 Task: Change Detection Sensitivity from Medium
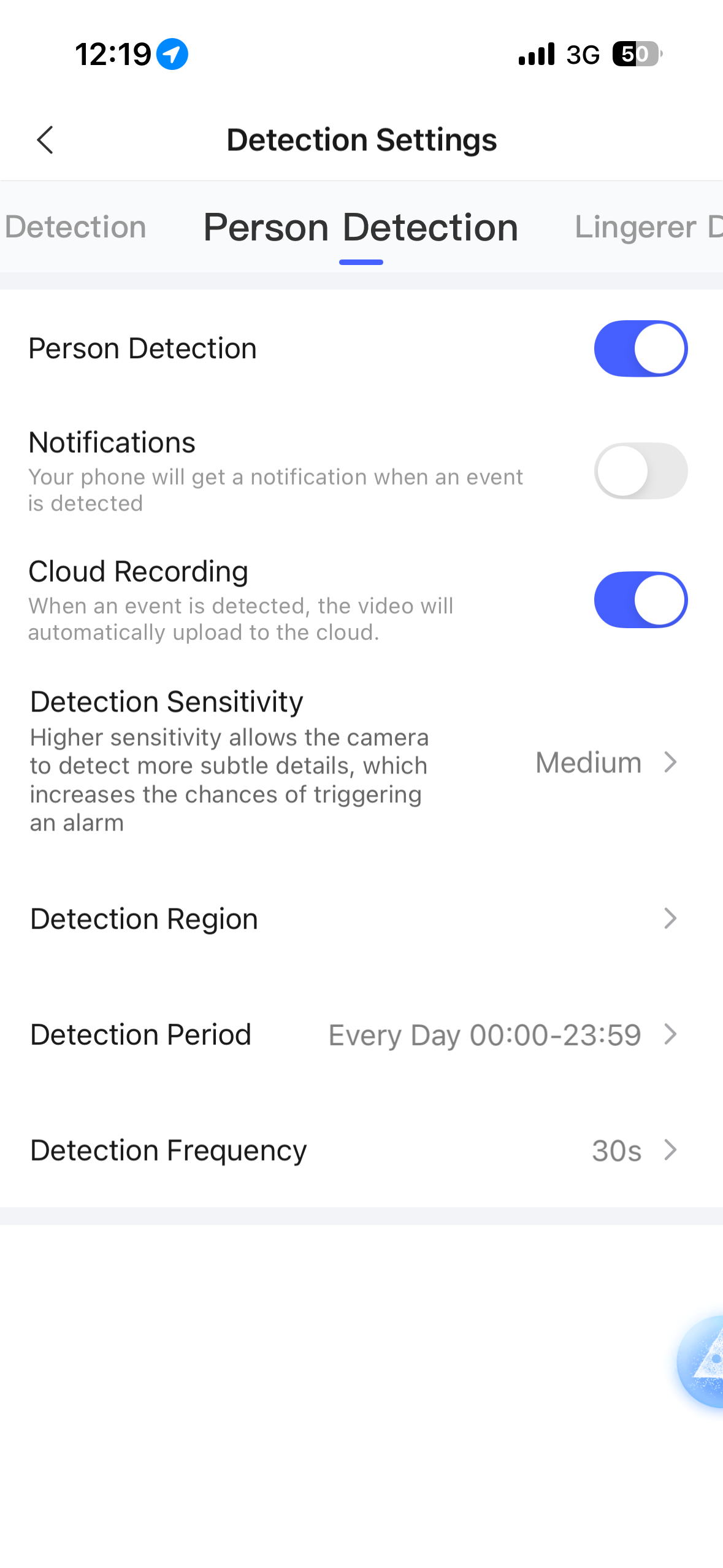(606, 763)
